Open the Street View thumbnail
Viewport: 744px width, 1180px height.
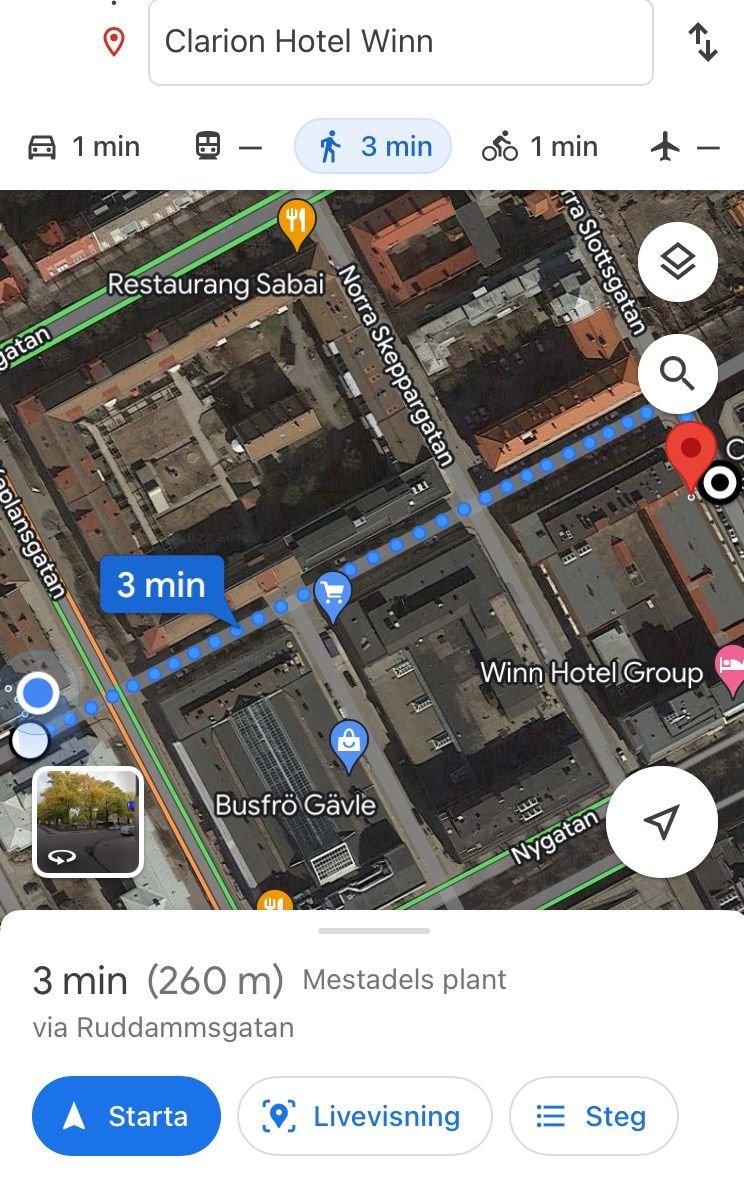(88, 821)
